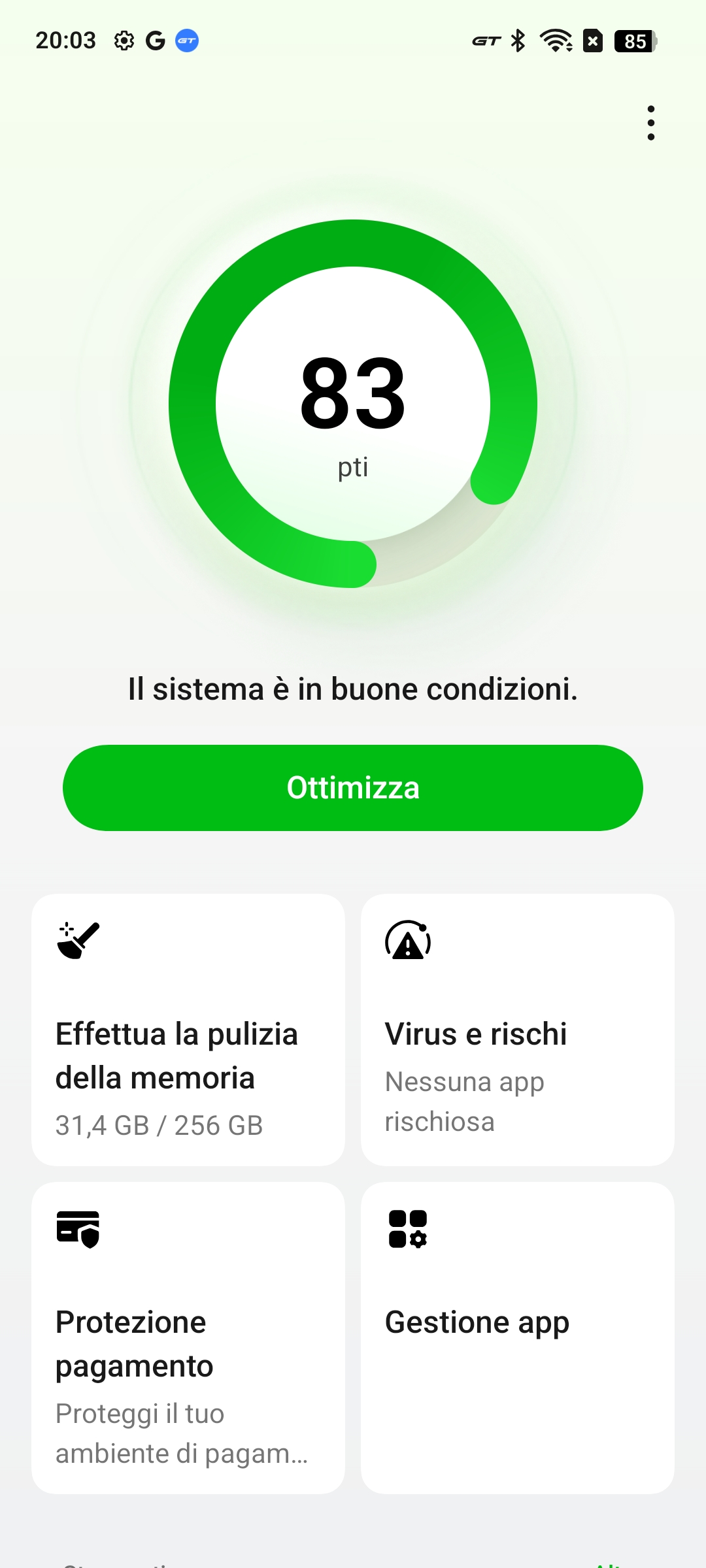Open the Gestione app card
706x1568 pixels.
[x=518, y=1338]
